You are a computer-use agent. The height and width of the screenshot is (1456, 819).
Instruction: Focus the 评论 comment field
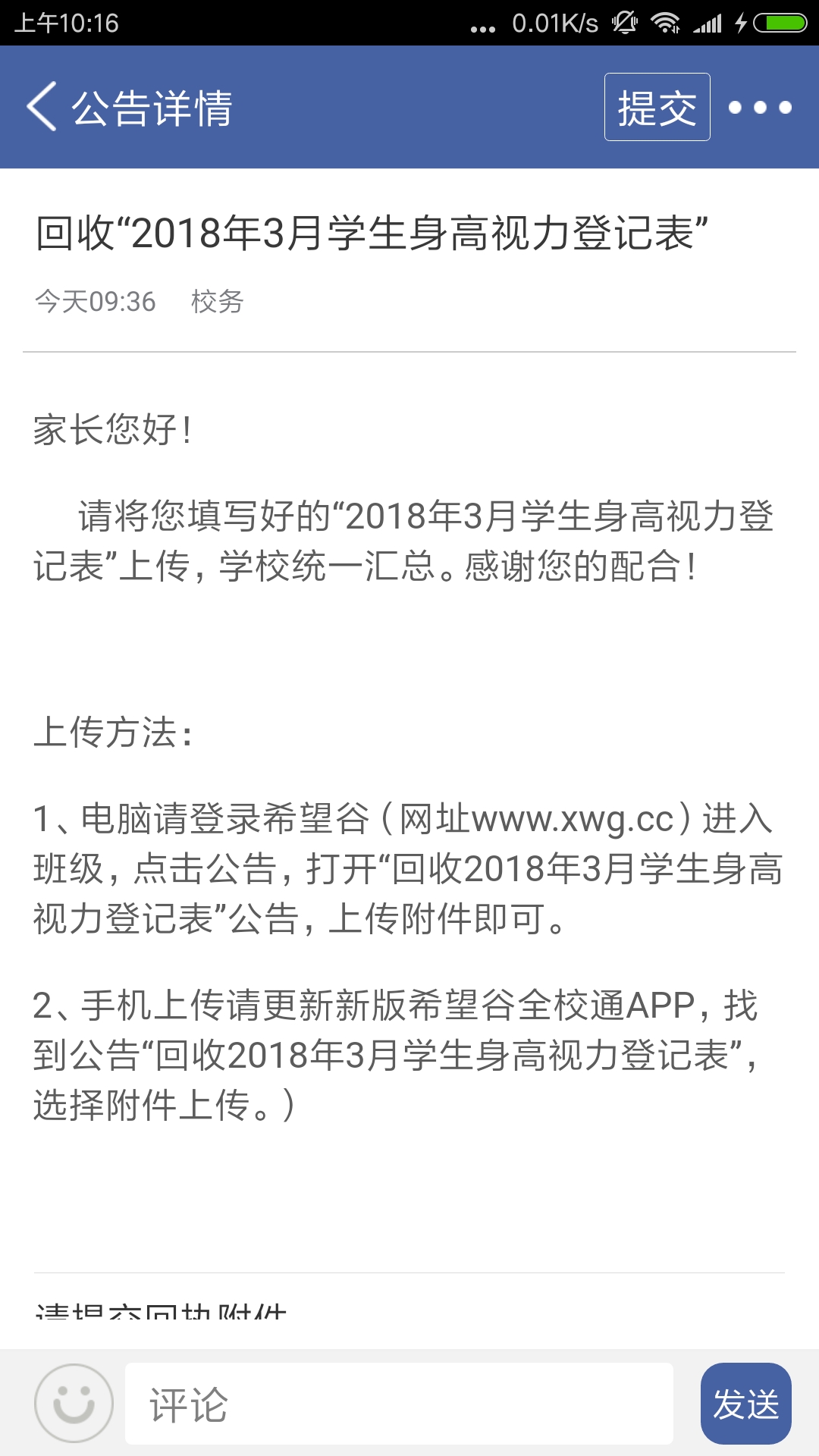click(x=399, y=1404)
